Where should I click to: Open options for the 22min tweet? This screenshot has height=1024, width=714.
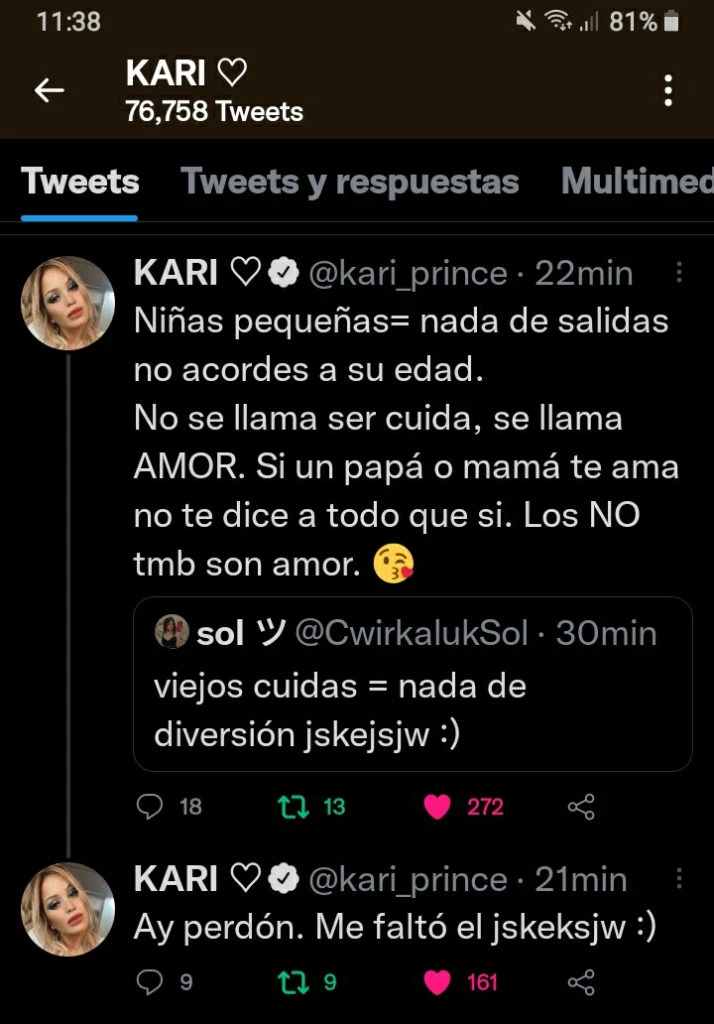[x=679, y=272]
